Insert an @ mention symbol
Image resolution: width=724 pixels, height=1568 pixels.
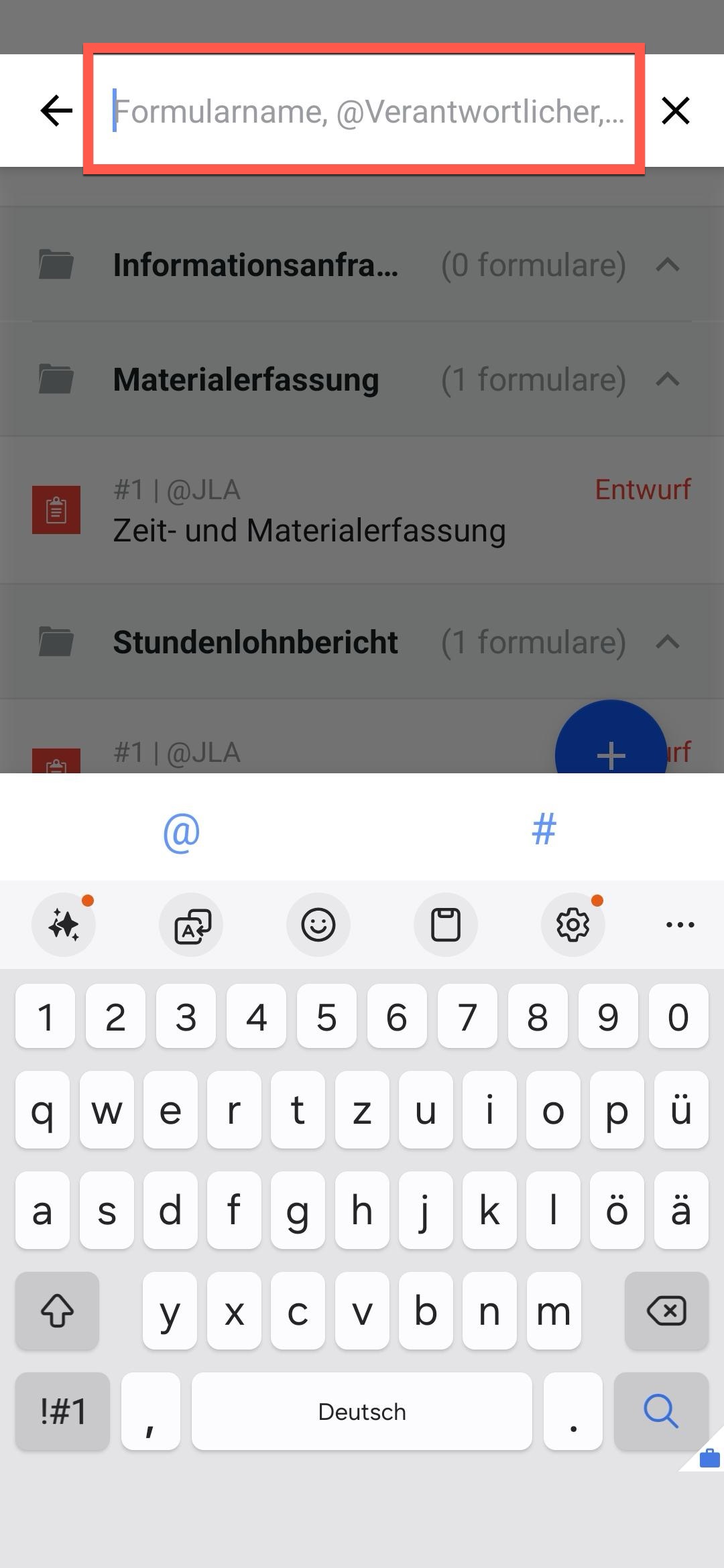[x=180, y=830]
